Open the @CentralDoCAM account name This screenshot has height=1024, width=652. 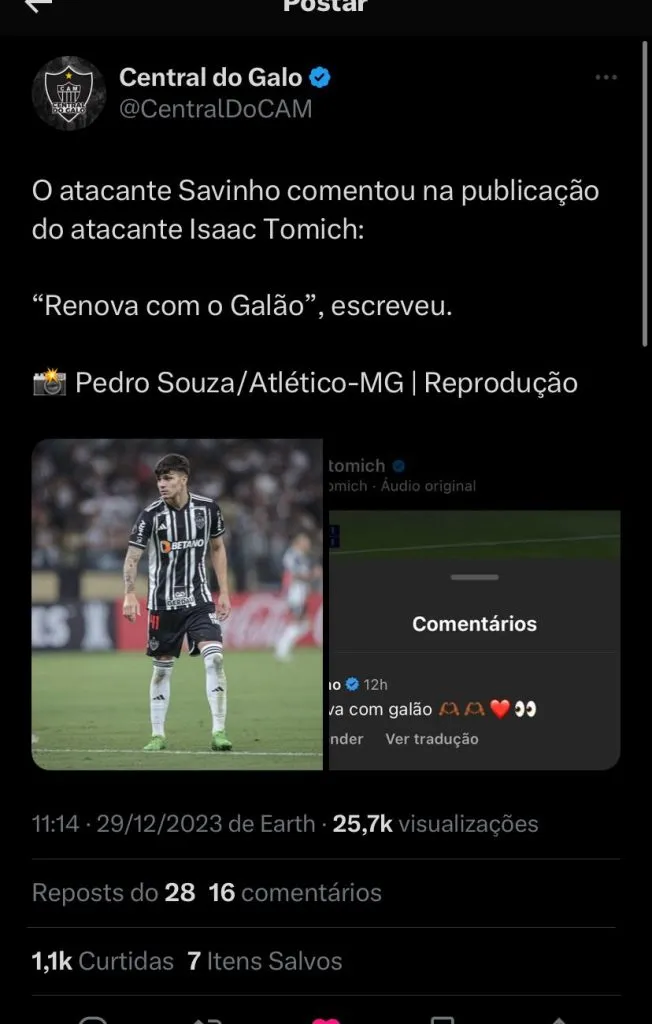[215, 109]
